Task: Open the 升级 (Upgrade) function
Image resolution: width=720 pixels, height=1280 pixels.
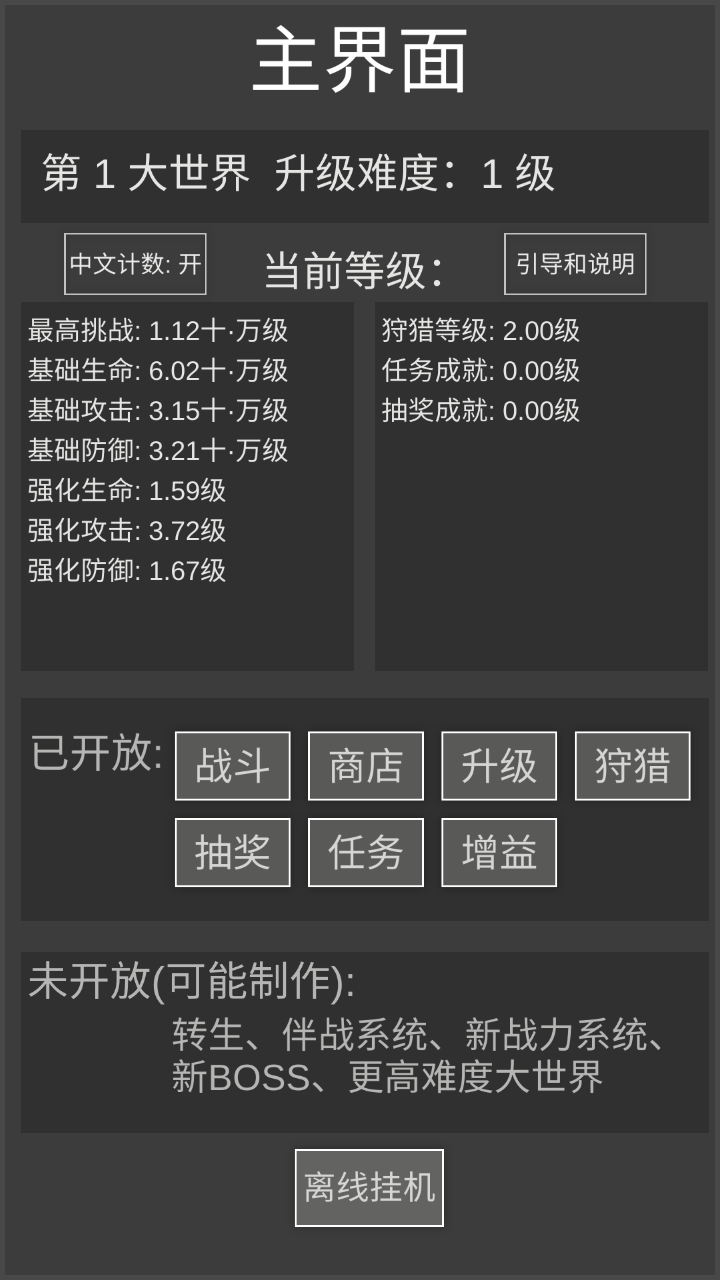Action: (x=498, y=766)
